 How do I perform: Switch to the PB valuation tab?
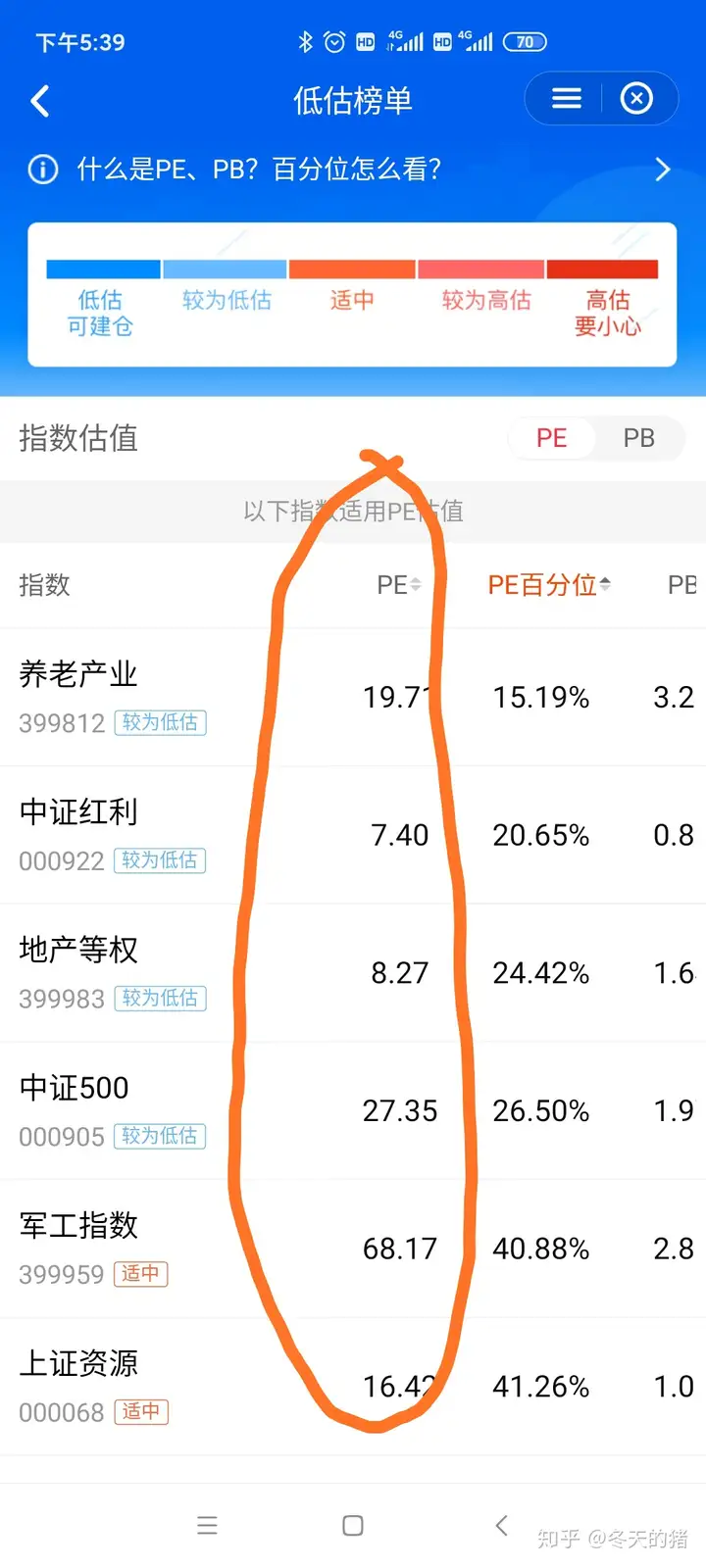tap(638, 438)
